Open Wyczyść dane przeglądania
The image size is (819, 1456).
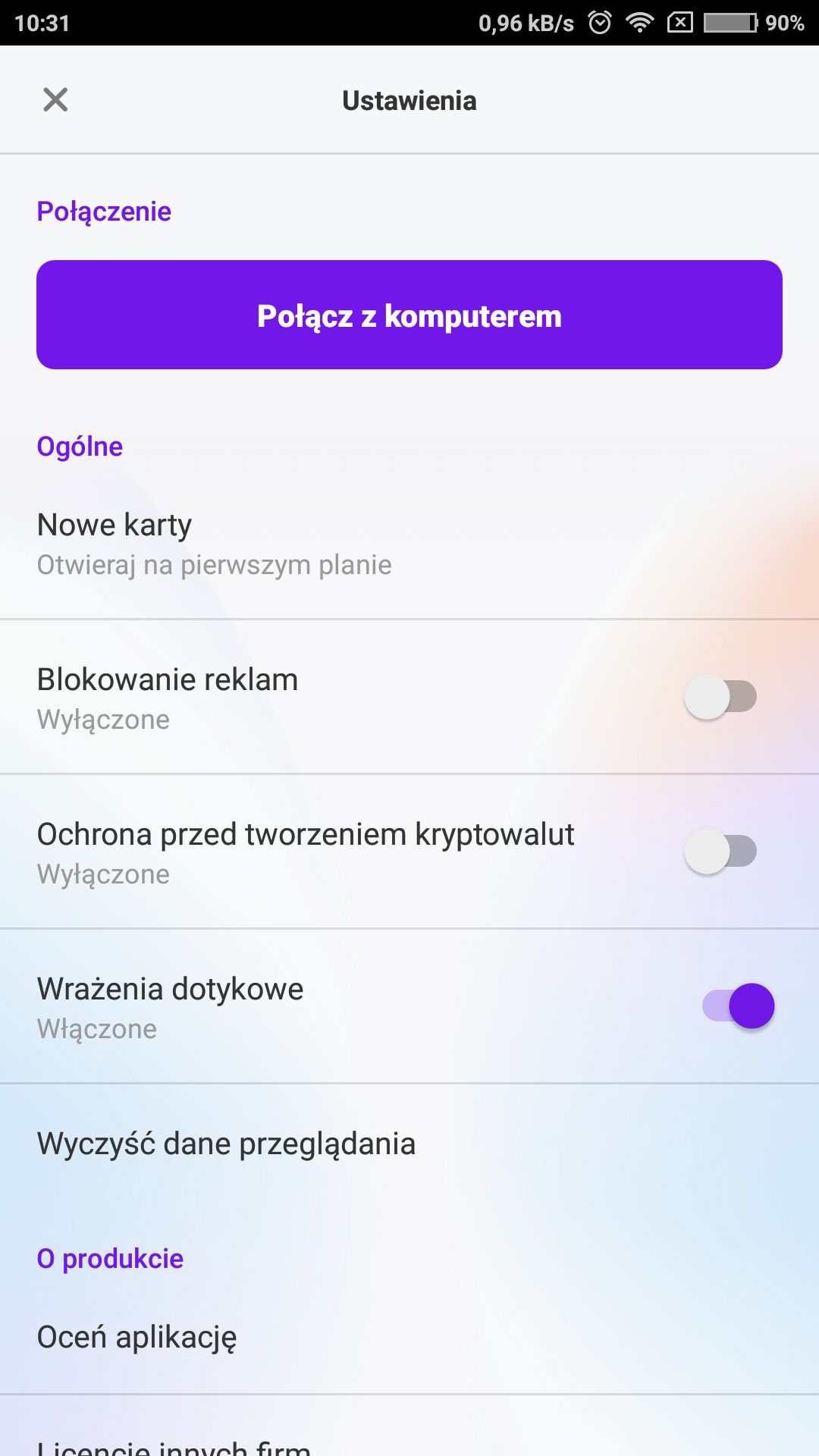point(409,1144)
